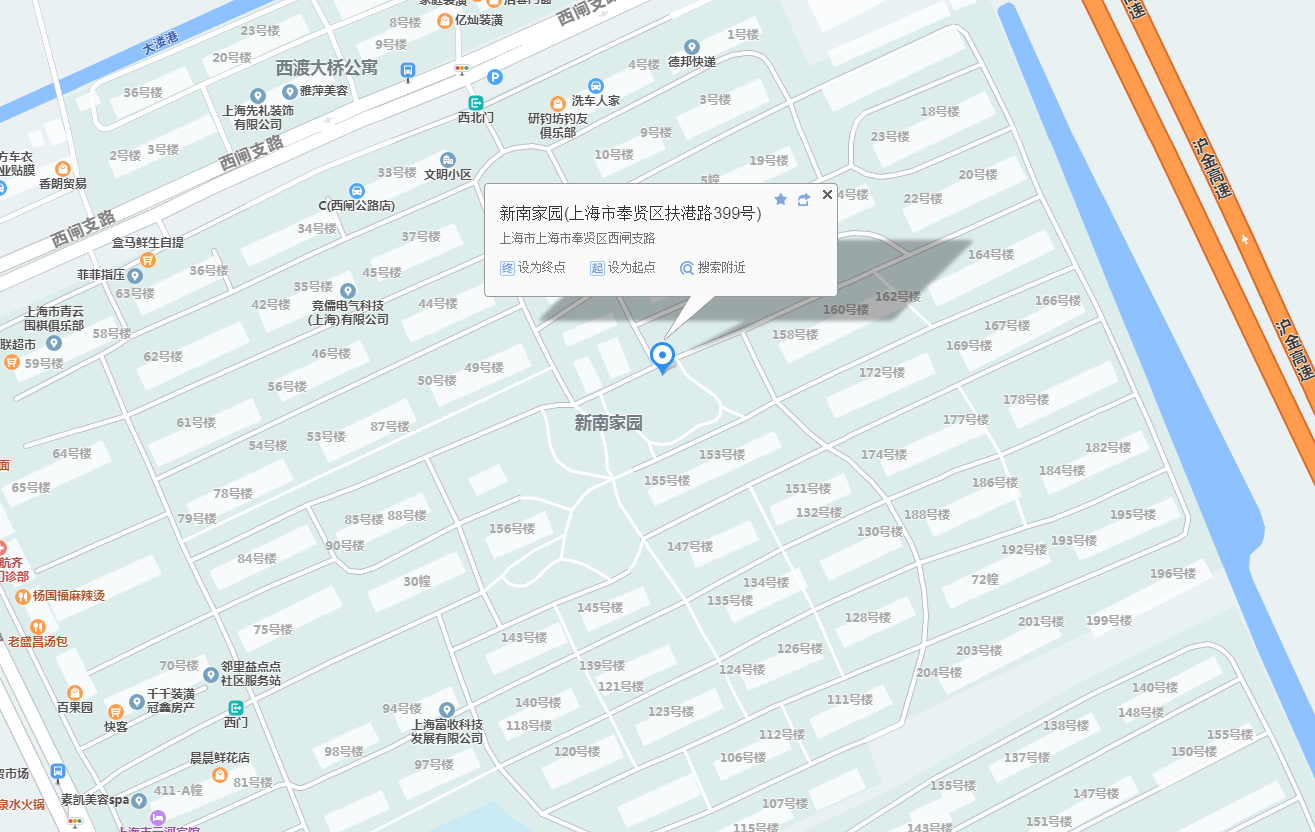Open the 德邦快递 map marker
The image size is (1315, 832).
tap(691, 47)
